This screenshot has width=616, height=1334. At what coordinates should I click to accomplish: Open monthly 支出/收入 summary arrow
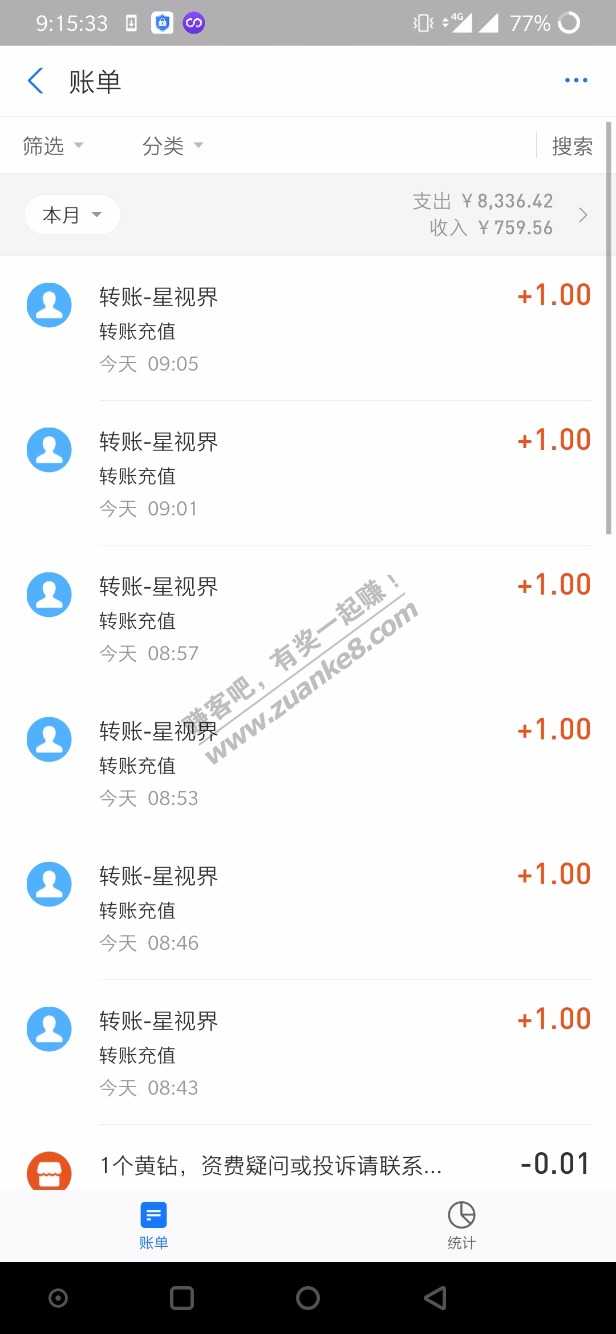[583, 215]
